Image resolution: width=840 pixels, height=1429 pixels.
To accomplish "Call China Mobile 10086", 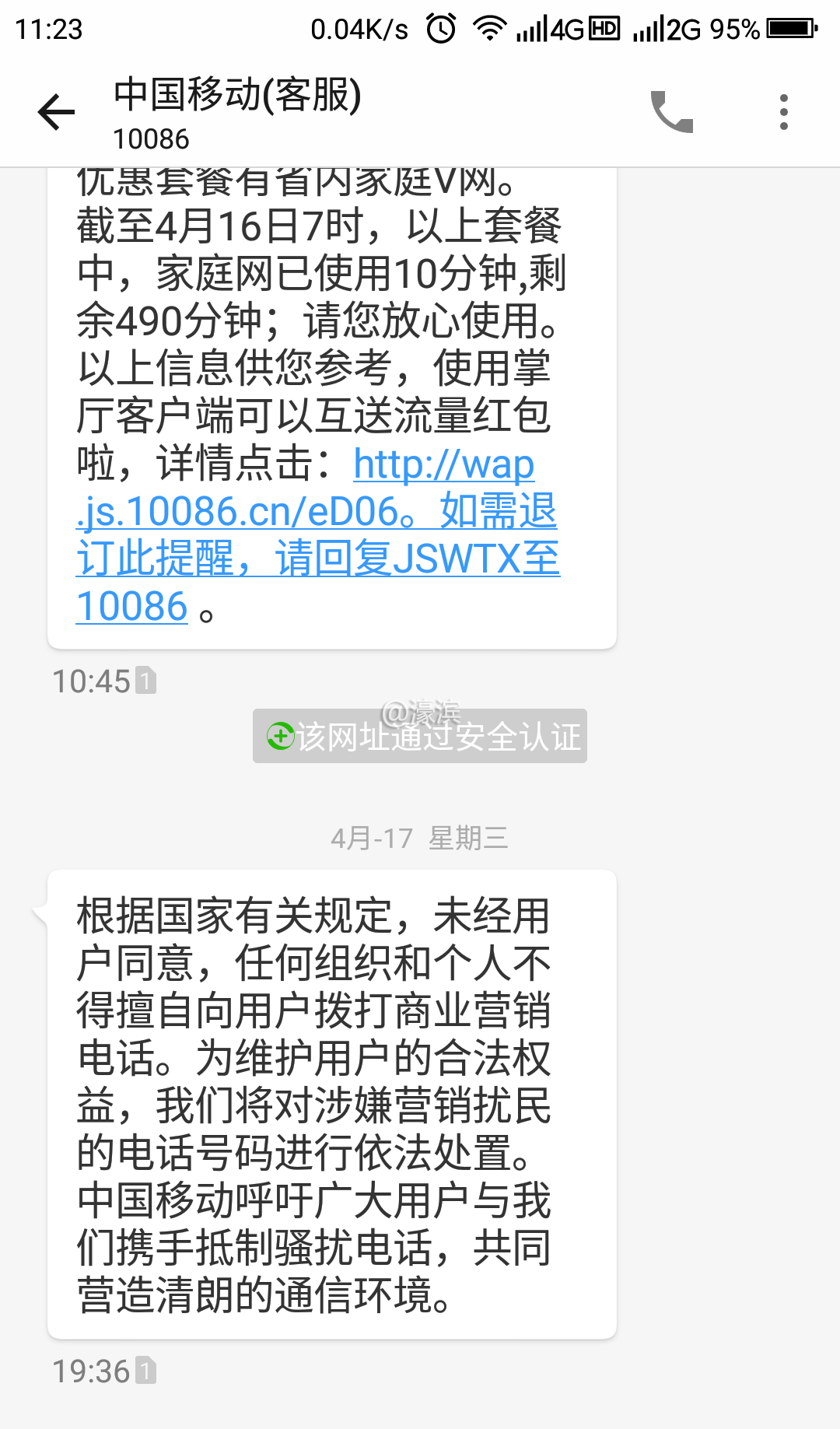I will (x=671, y=112).
